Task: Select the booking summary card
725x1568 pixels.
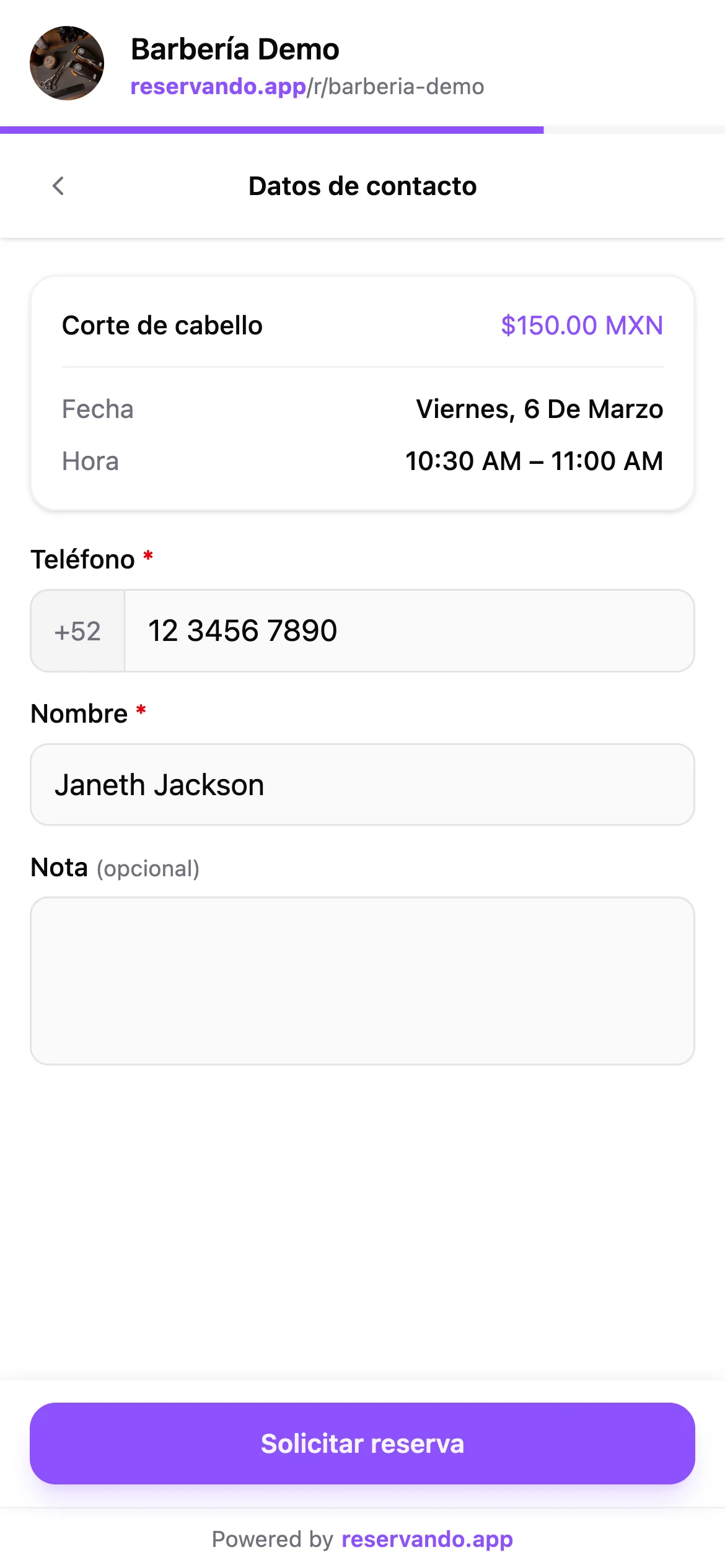Action: tap(362, 392)
